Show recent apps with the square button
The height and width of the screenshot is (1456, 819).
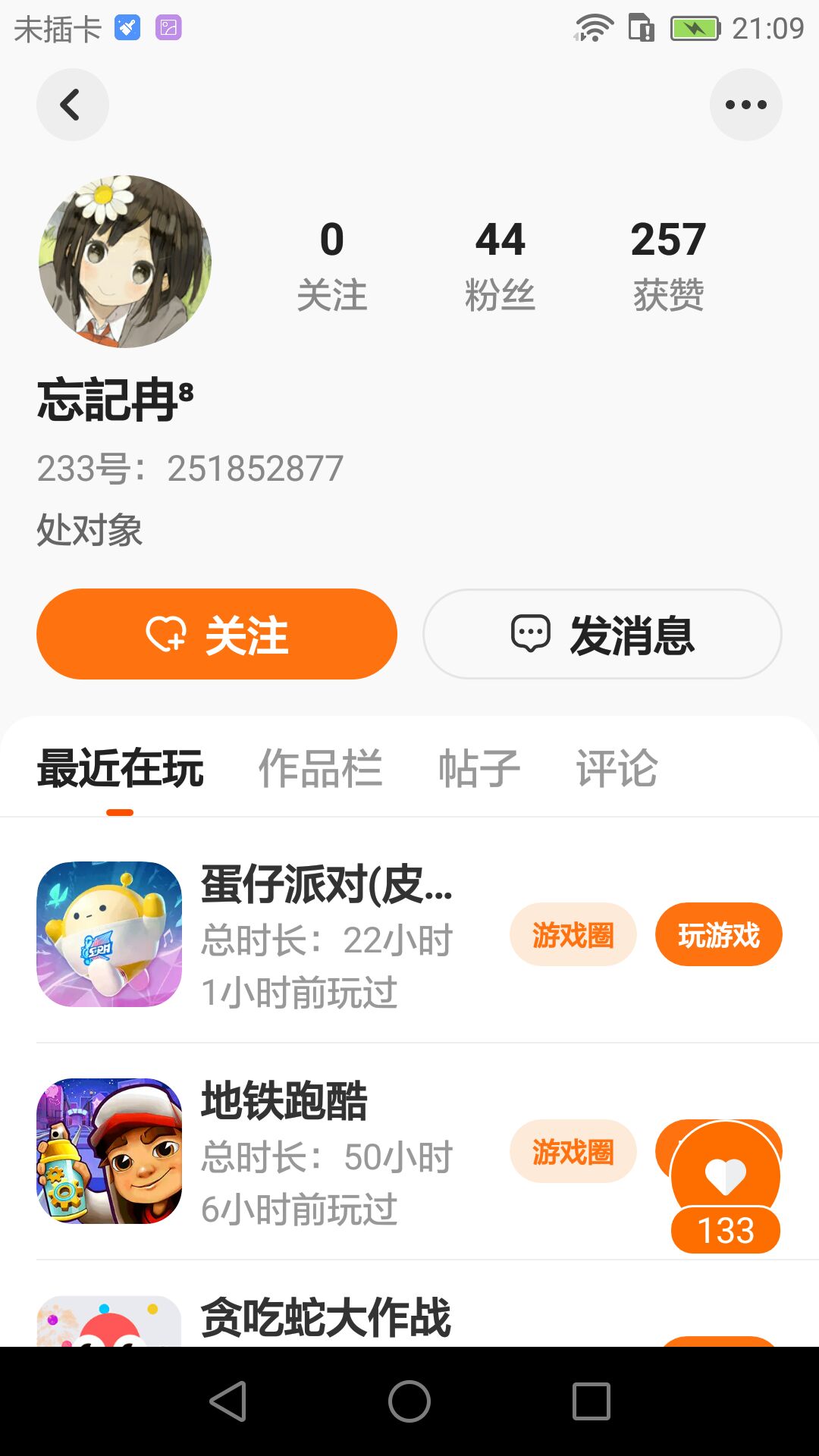591,1401
